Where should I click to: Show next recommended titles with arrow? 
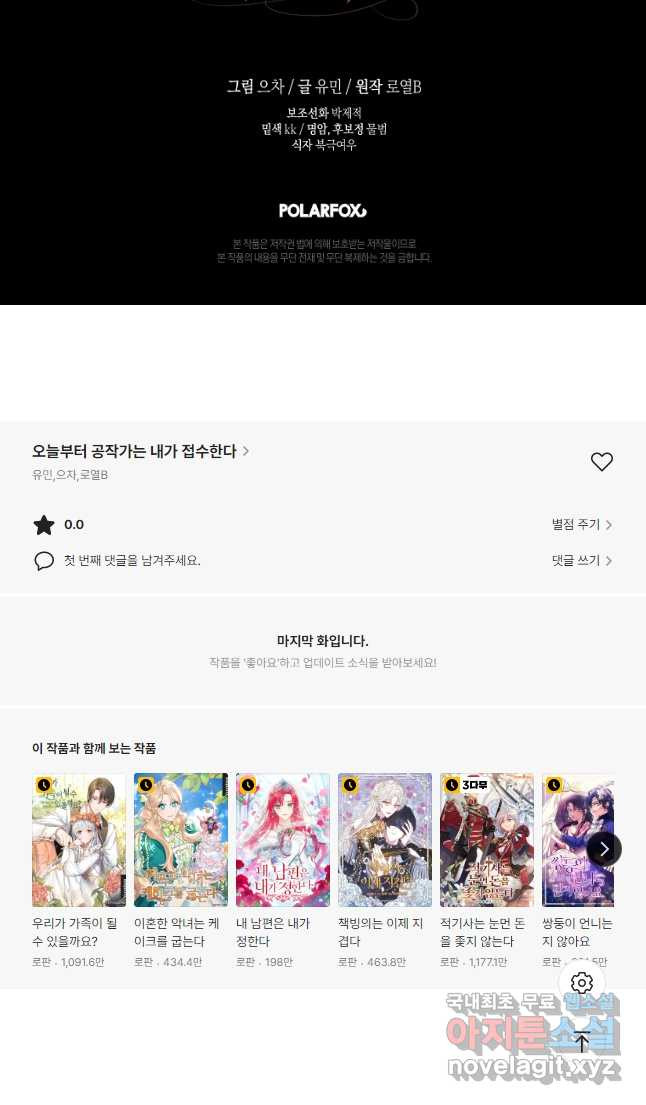click(x=603, y=849)
